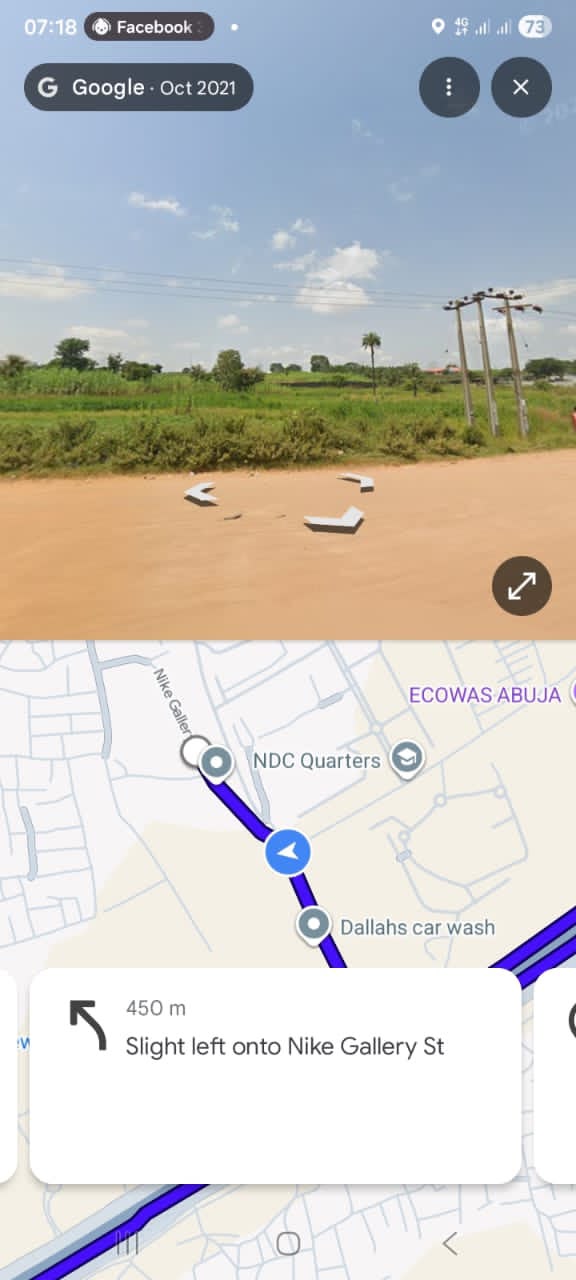Select the Dallahs car wash waypoint
Image resolution: width=576 pixels, height=1280 pixels.
point(314,925)
